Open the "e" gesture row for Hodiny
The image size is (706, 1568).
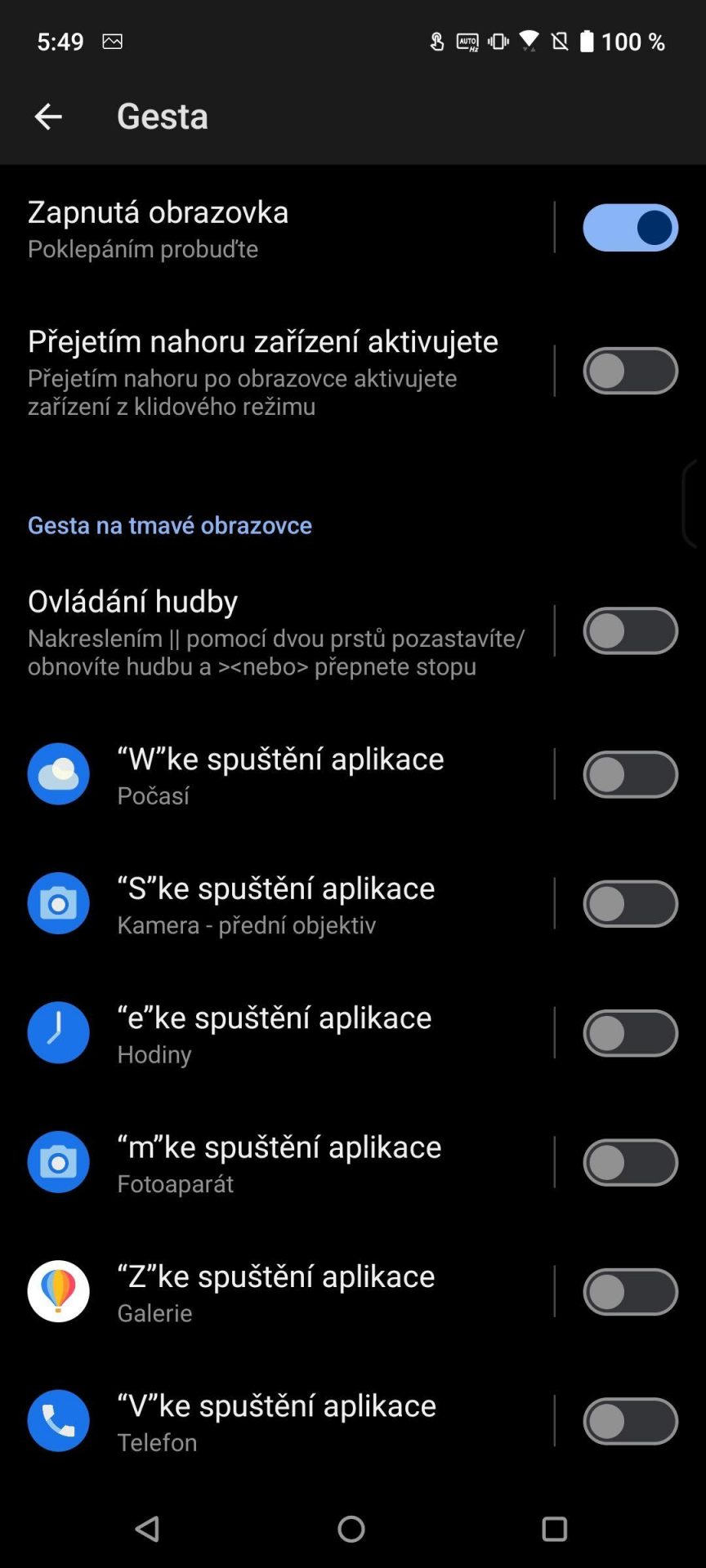(278, 1033)
